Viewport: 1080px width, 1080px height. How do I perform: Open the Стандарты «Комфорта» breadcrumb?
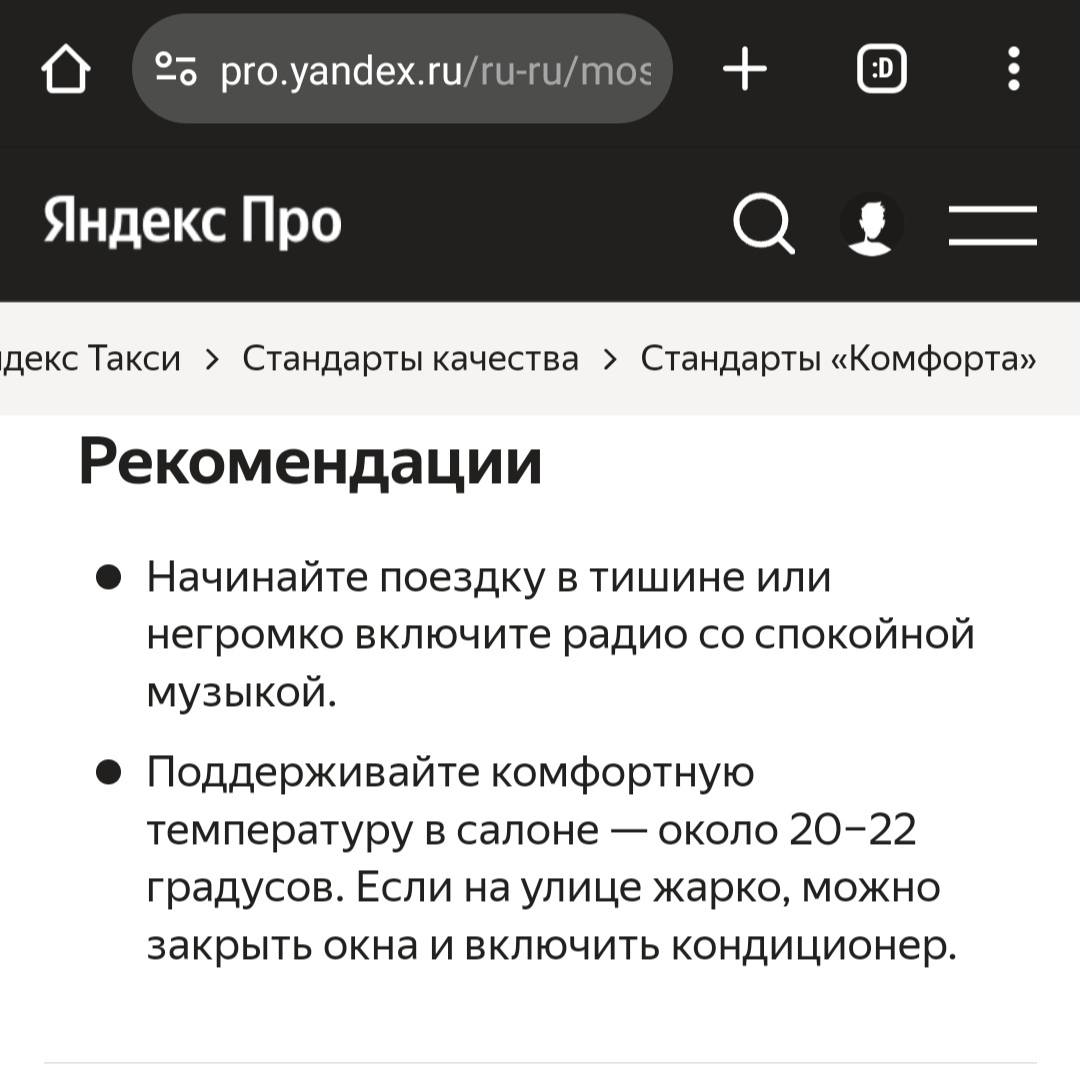(x=838, y=359)
